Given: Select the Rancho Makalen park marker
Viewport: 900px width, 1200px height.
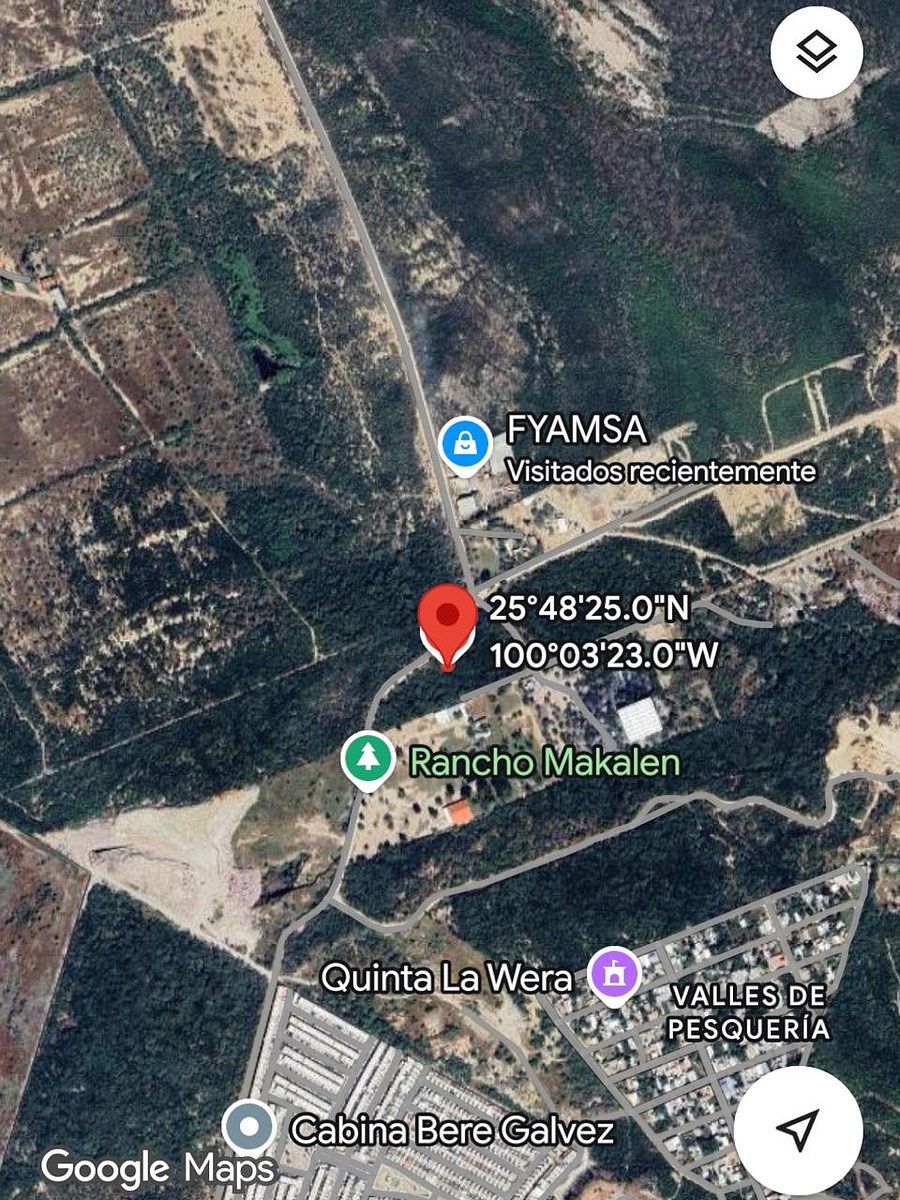Looking at the screenshot, I should tap(368, 759).
